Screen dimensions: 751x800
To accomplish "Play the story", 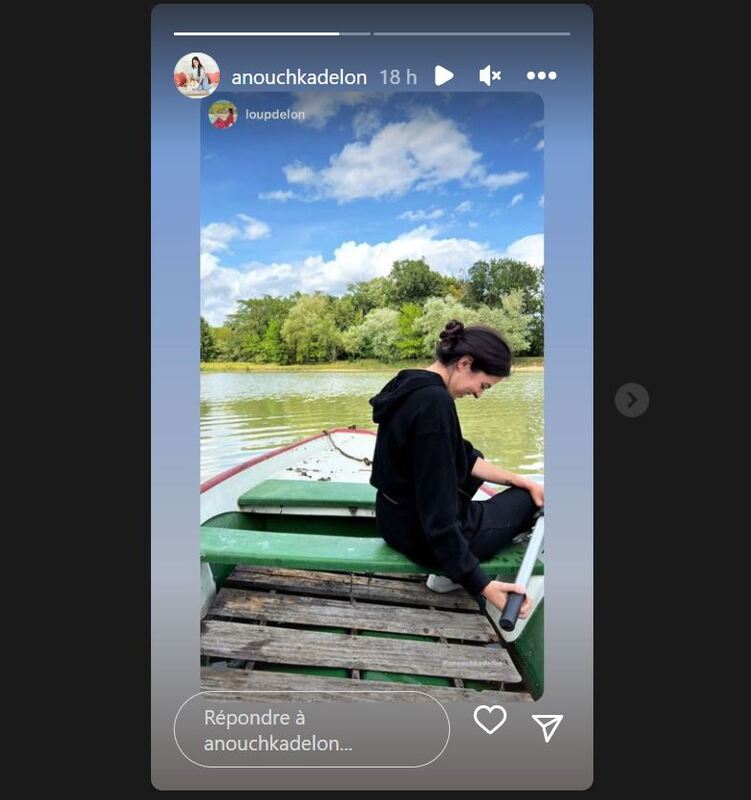I will (444, 76).
